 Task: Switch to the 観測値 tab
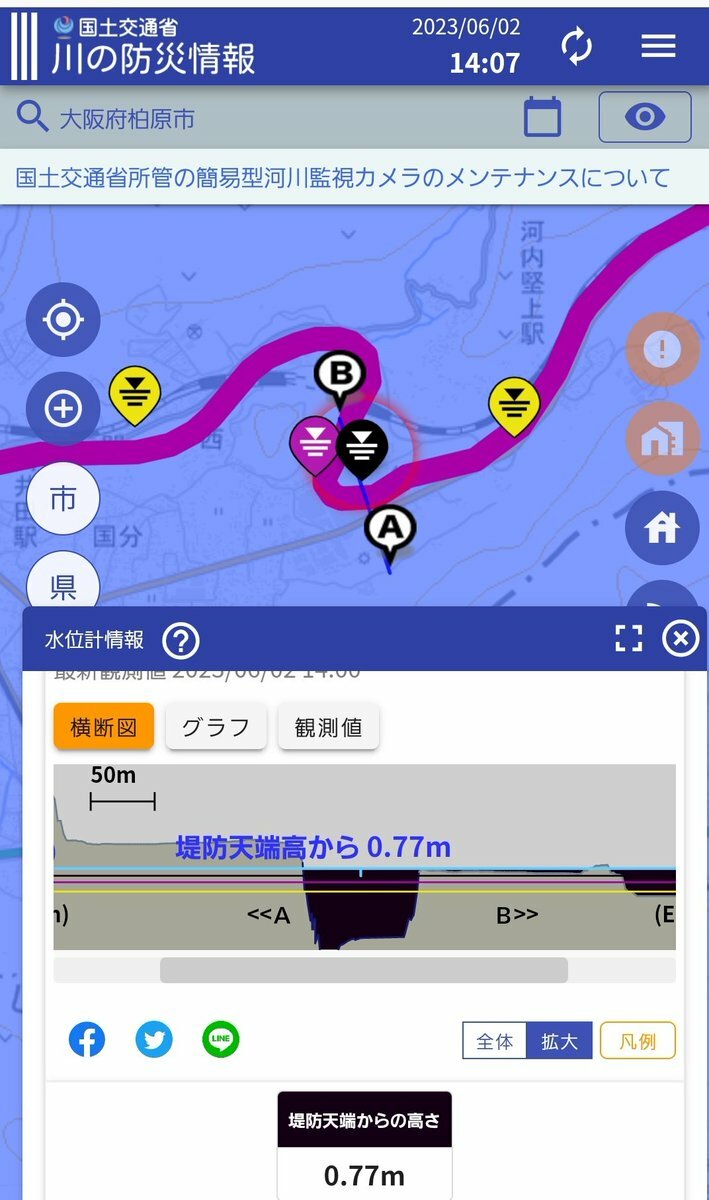[328, 727]
